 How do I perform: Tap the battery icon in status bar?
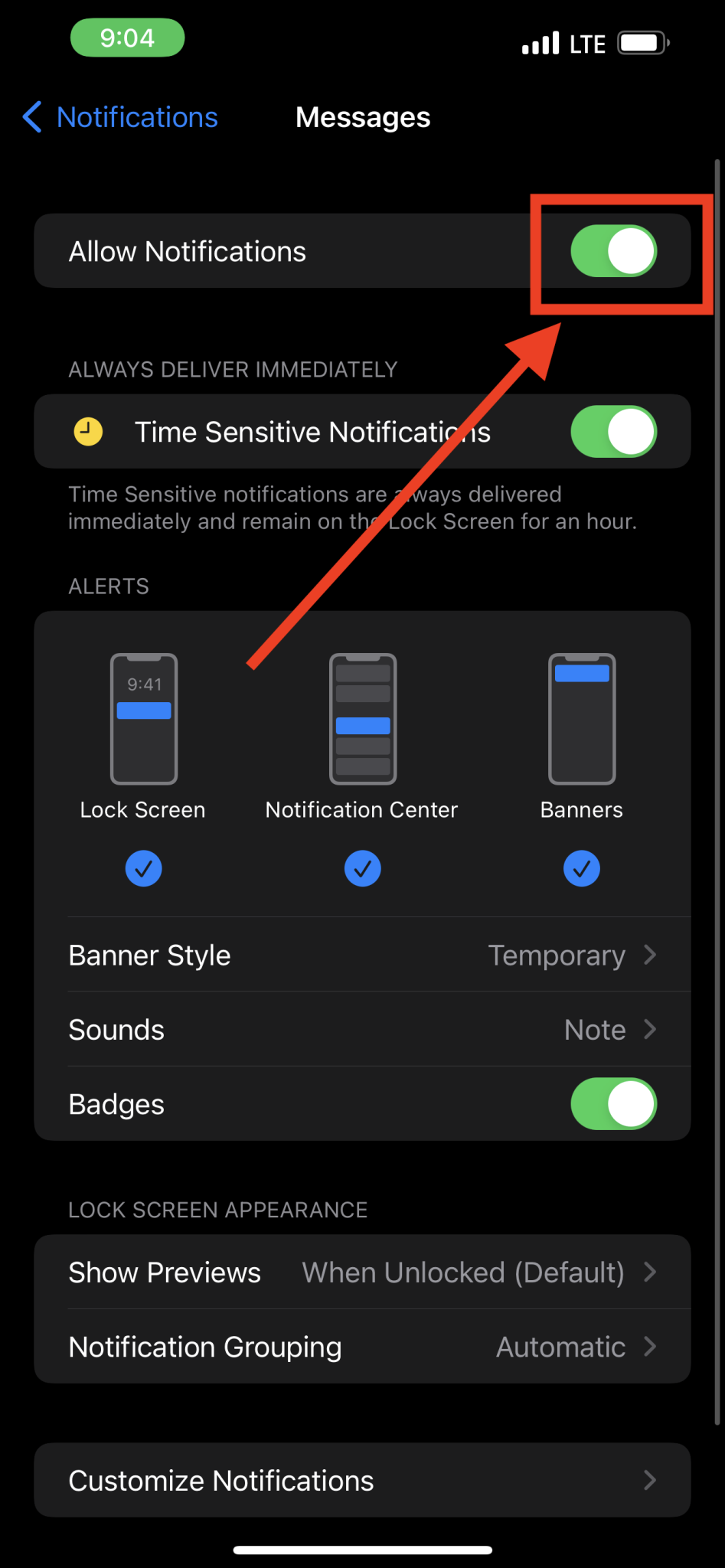(x=642, y=43)
